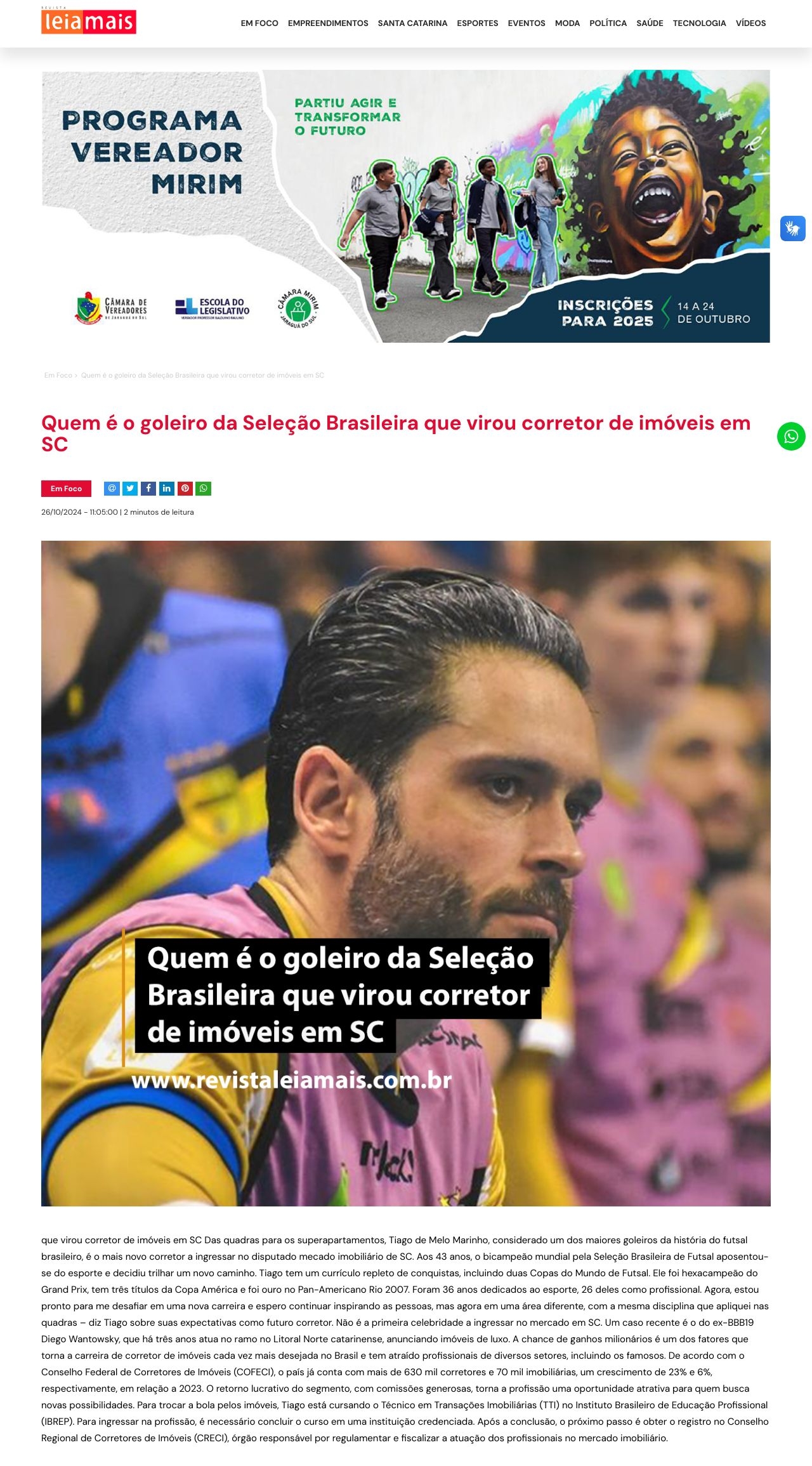Go to EMPREENDIMENTOS section

click(x=328, y=23)
